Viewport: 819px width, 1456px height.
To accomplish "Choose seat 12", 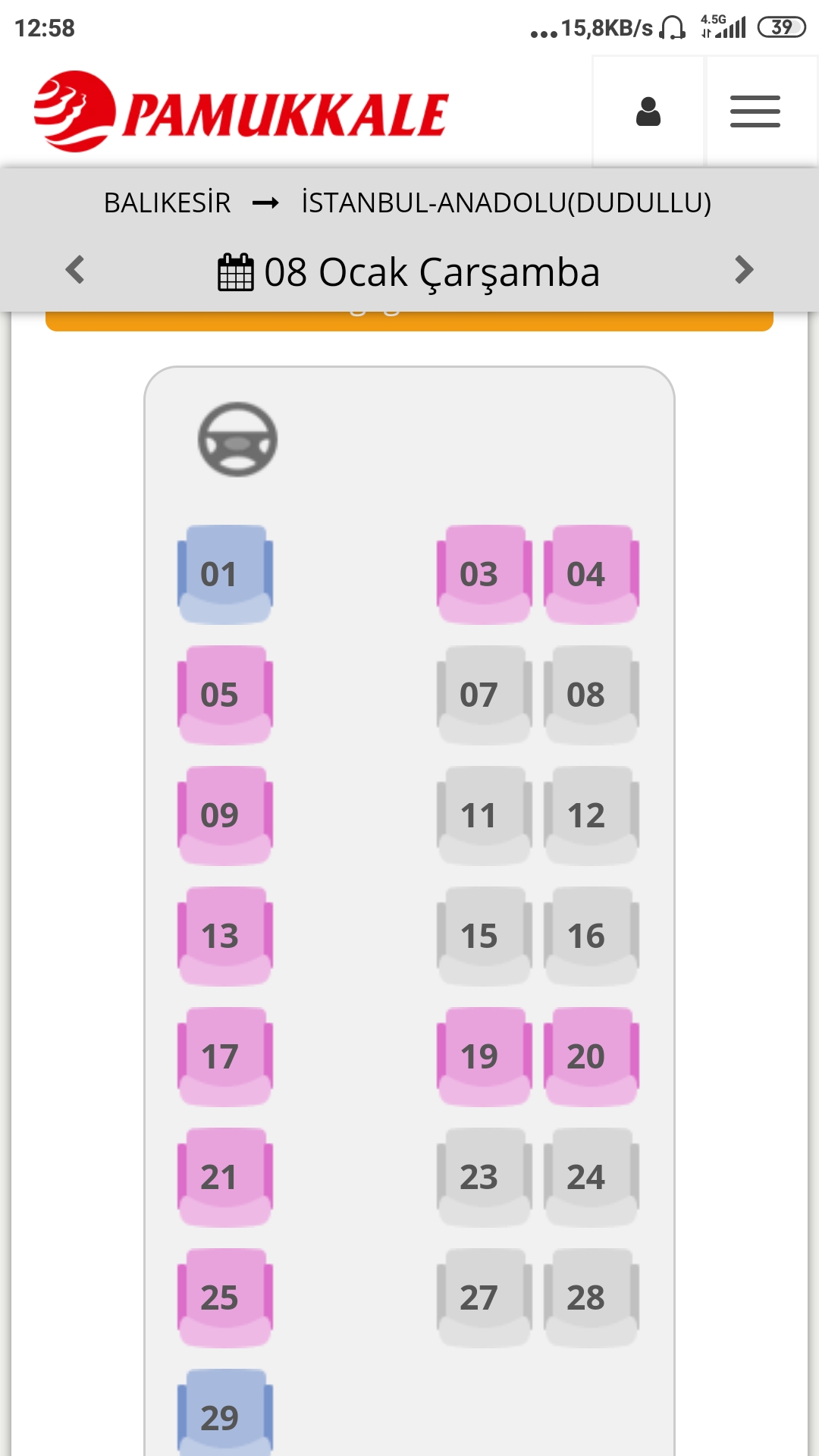I will (x=591, y=814).
